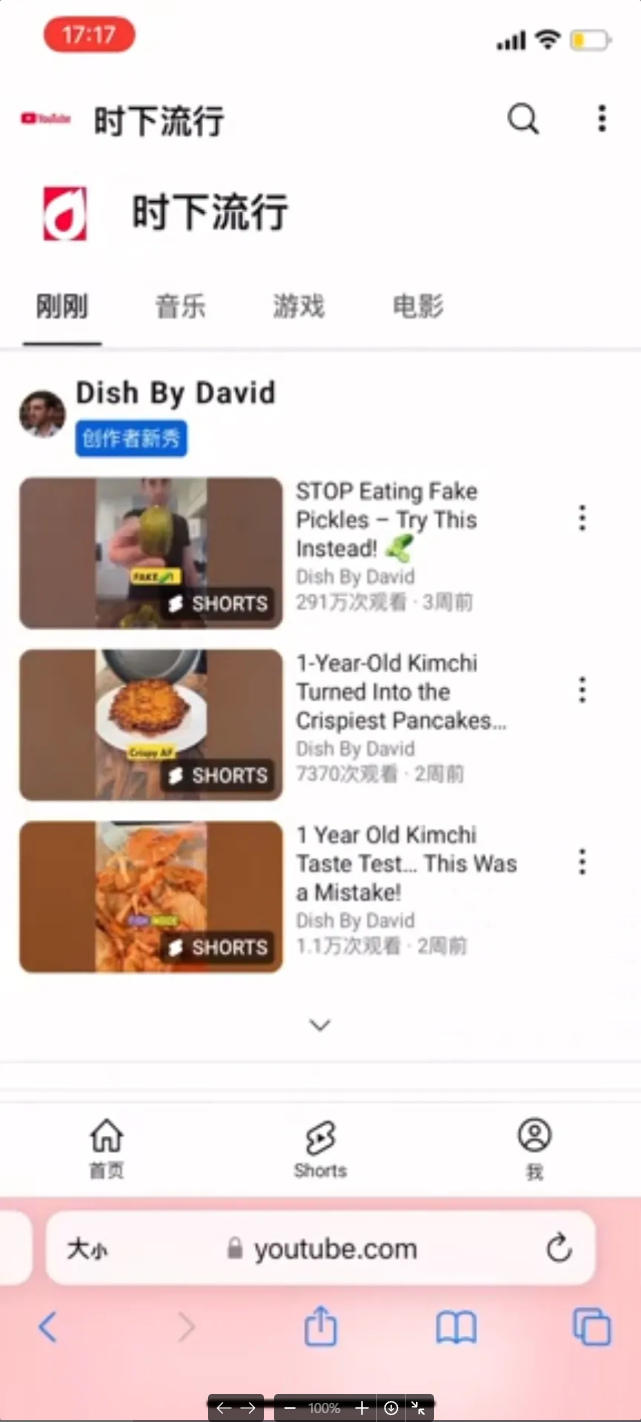Reload the youtube.com page
The width and height of the screenshot is (641, 1422).
558,1248
